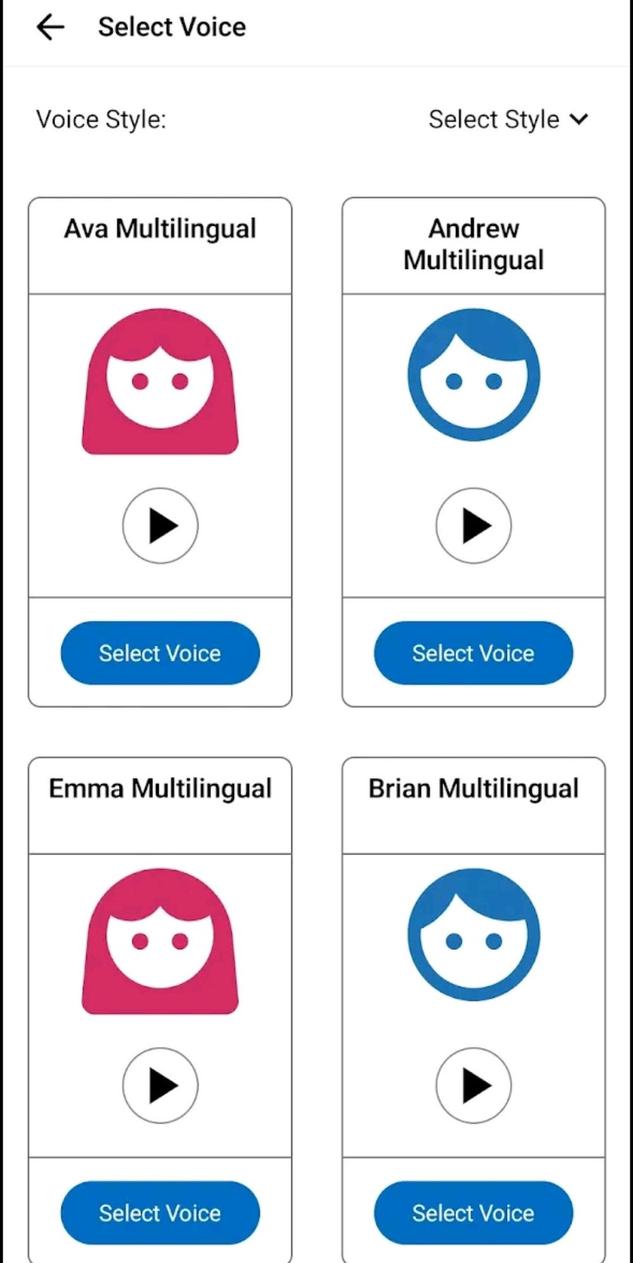Play the Brian Multilingual voice sample
The width and height of the screenshot is (633, 1263).
(473, 1085)
